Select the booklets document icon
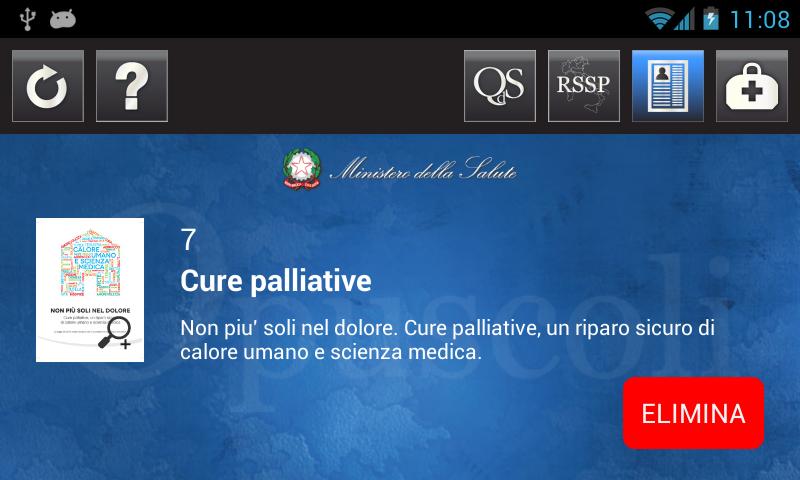This screenshot has height=480, width=800. pyautogui.click(x=668, y=86)
